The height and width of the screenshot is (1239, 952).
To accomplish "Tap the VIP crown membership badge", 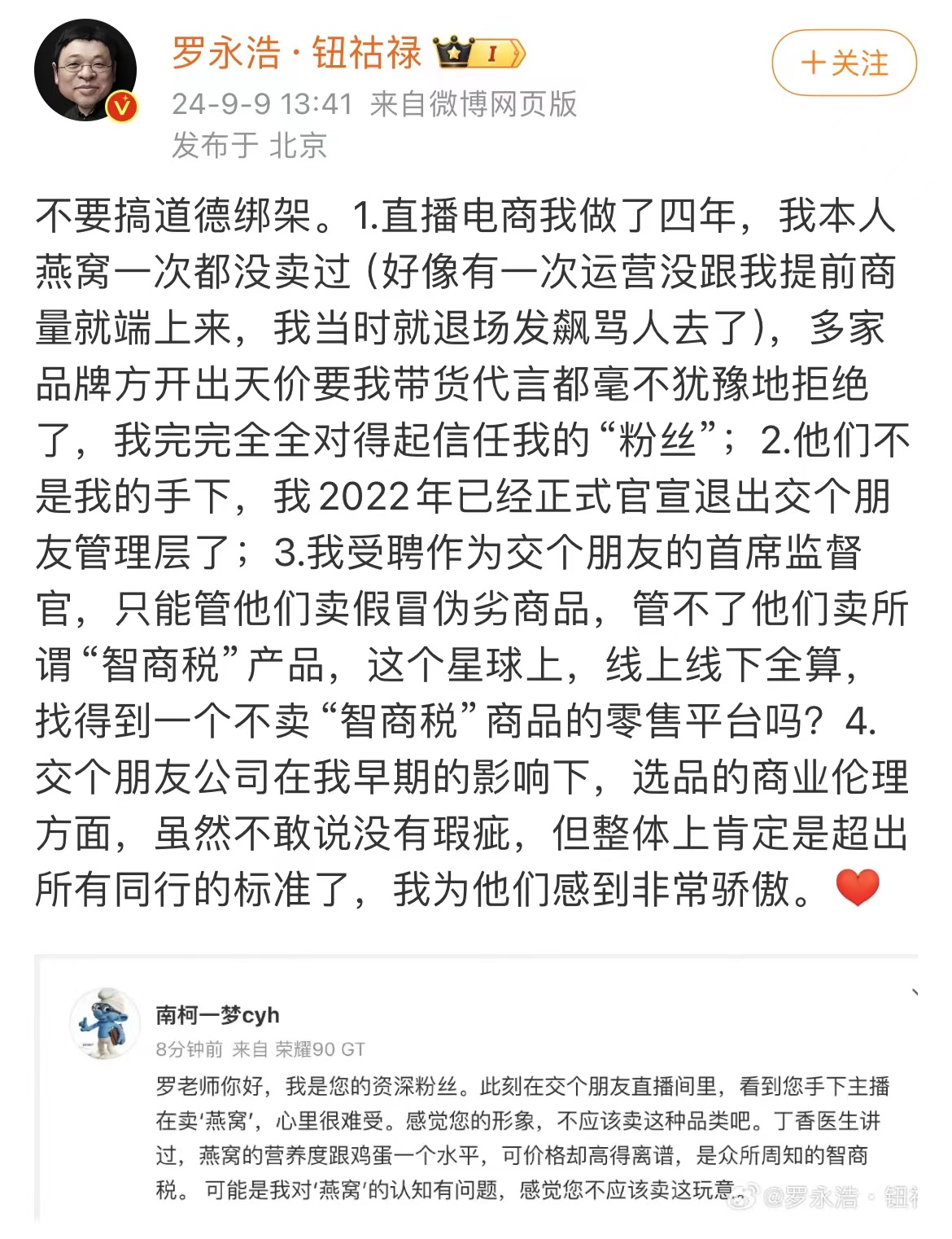I will point(480,54).
